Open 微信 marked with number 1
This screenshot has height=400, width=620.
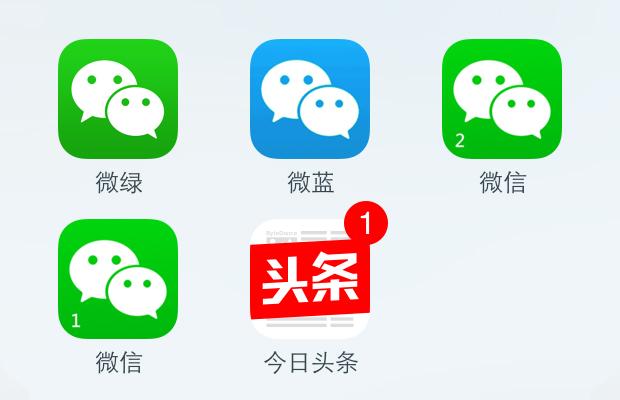coord(118,278)
